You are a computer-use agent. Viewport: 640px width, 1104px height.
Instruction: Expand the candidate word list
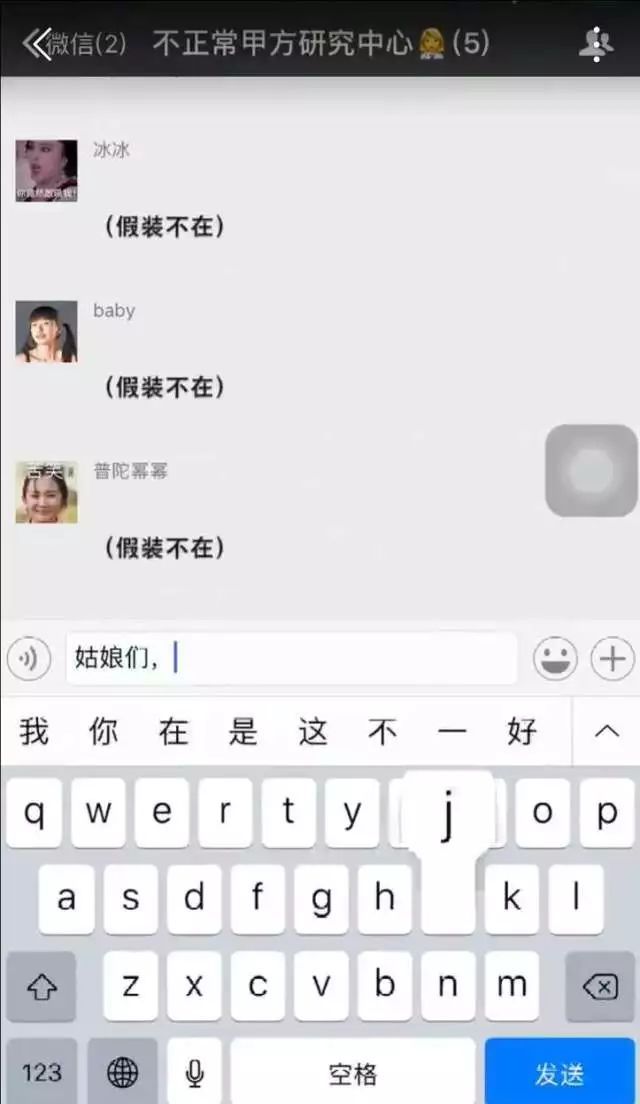coord(607,732)
